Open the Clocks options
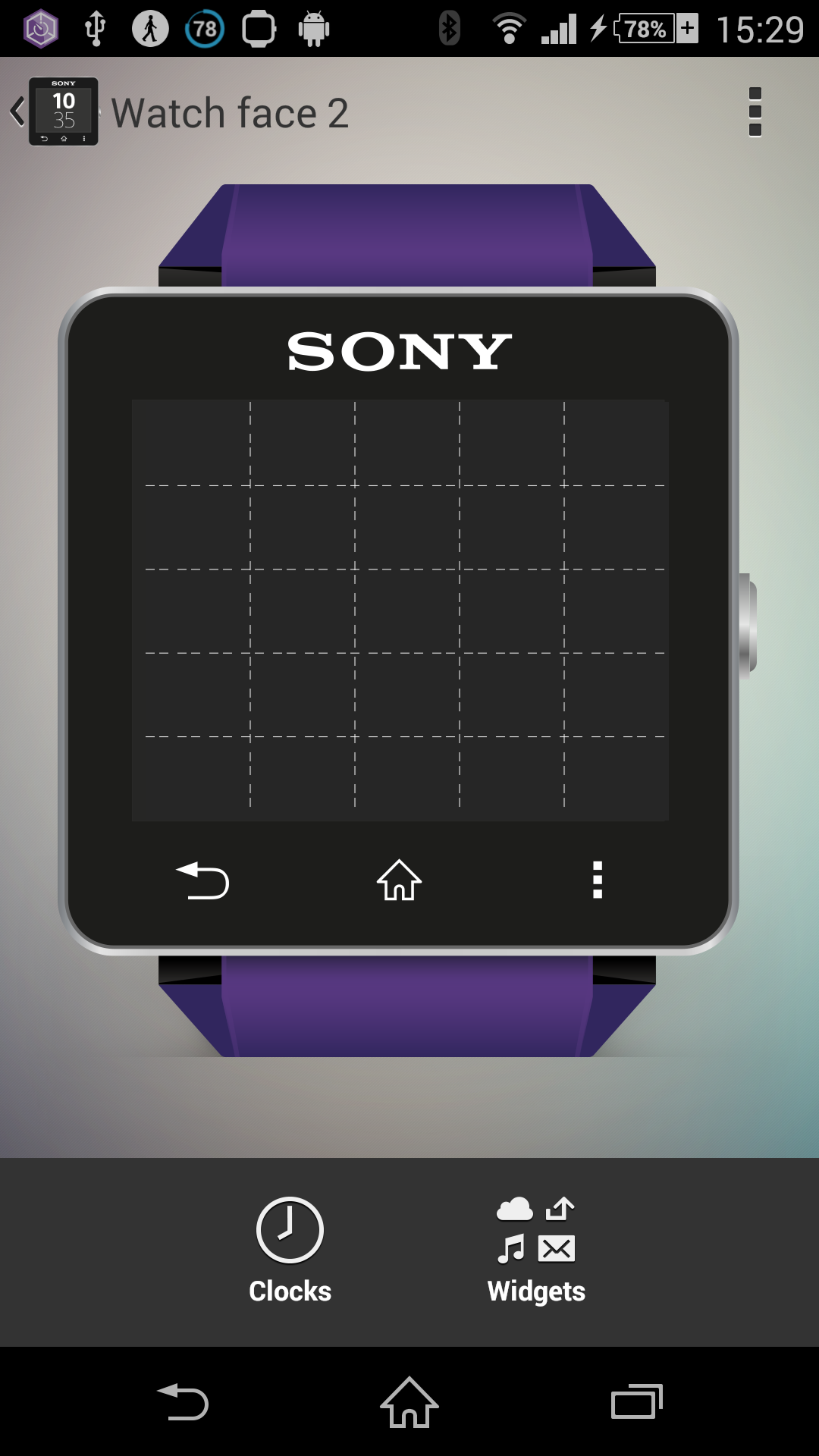819x1456 pixels. (x=290, y=1250)
